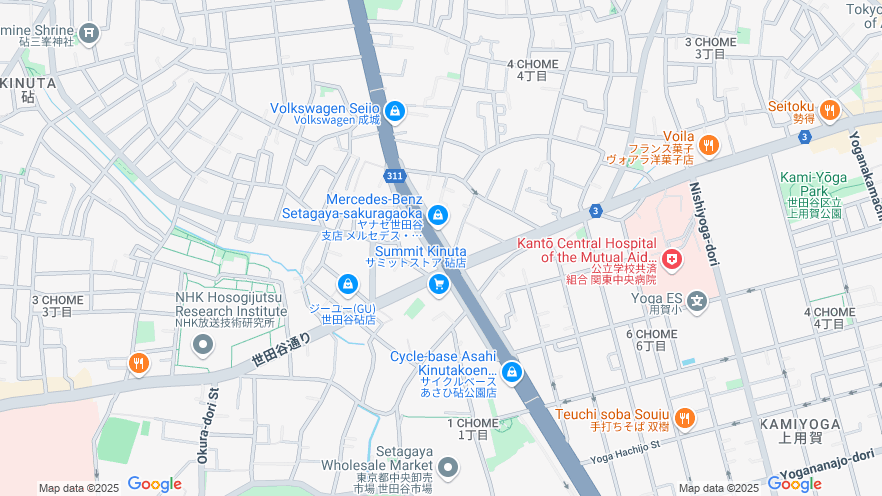The height and width of the screenshot is (496, 882).
Task: Select the shrine marker near Kinuta
Action: [x=89, y=34]
